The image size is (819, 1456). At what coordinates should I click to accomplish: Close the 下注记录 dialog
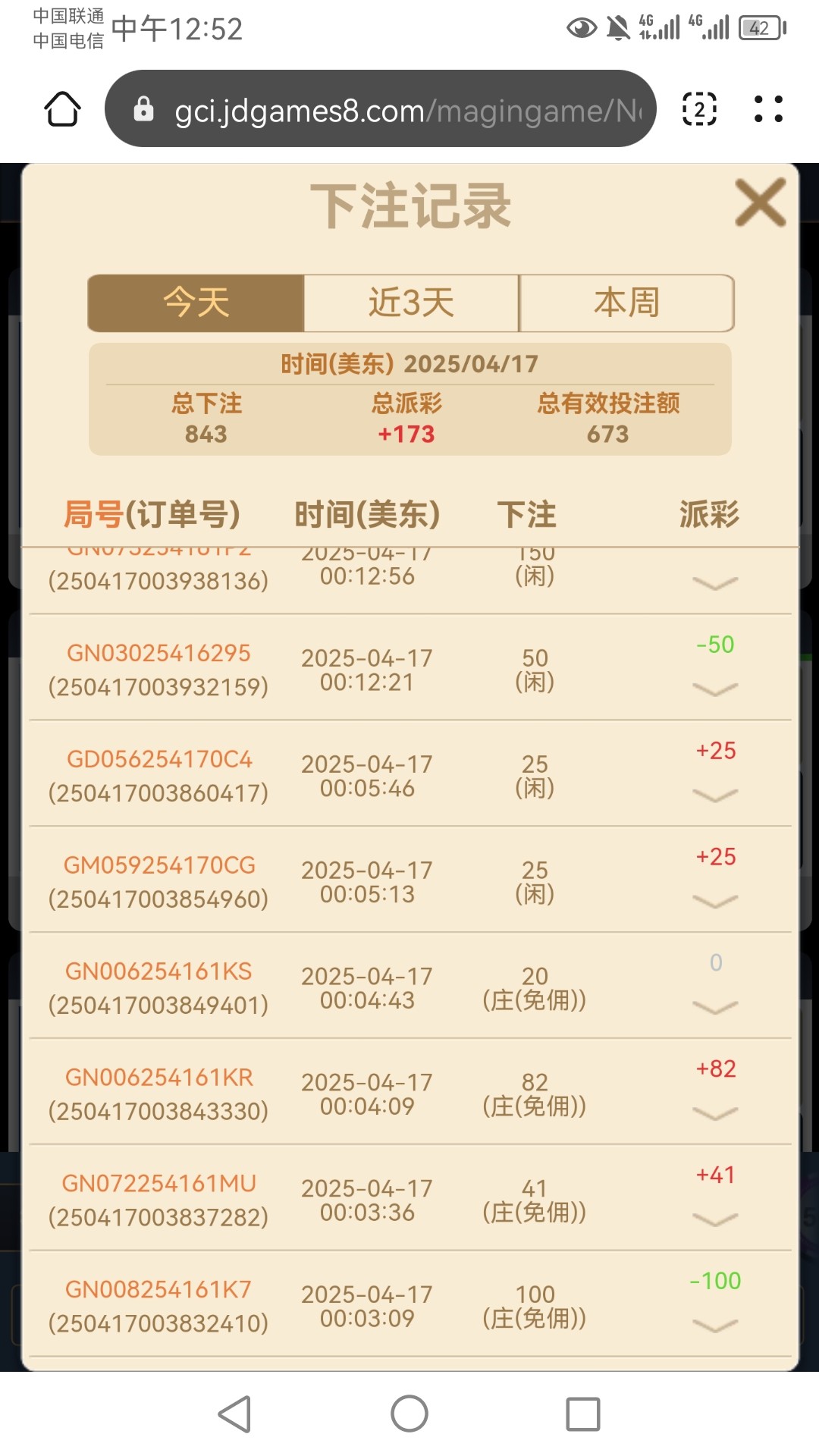(760, 202)
